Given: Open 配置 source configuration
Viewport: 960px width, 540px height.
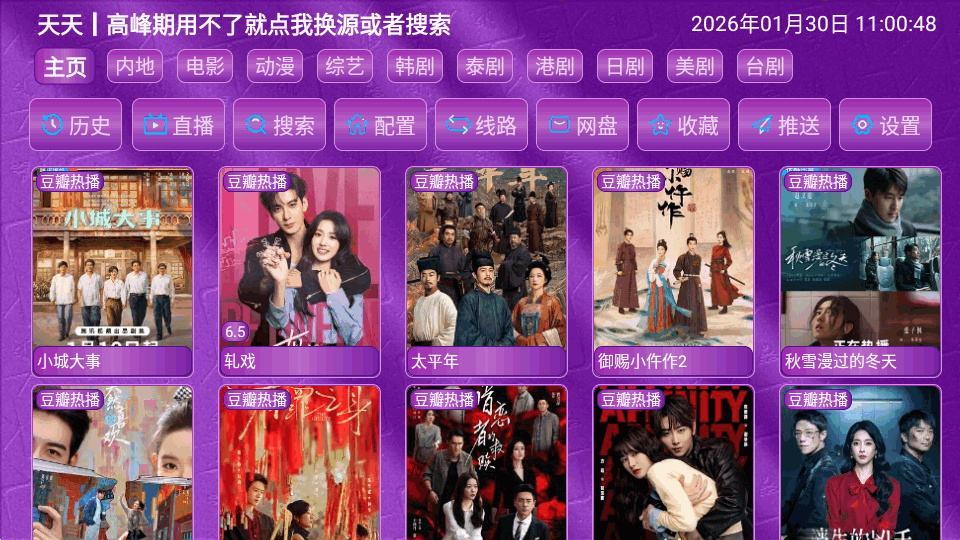Looking at the screenshot, I should pos(380,125).
